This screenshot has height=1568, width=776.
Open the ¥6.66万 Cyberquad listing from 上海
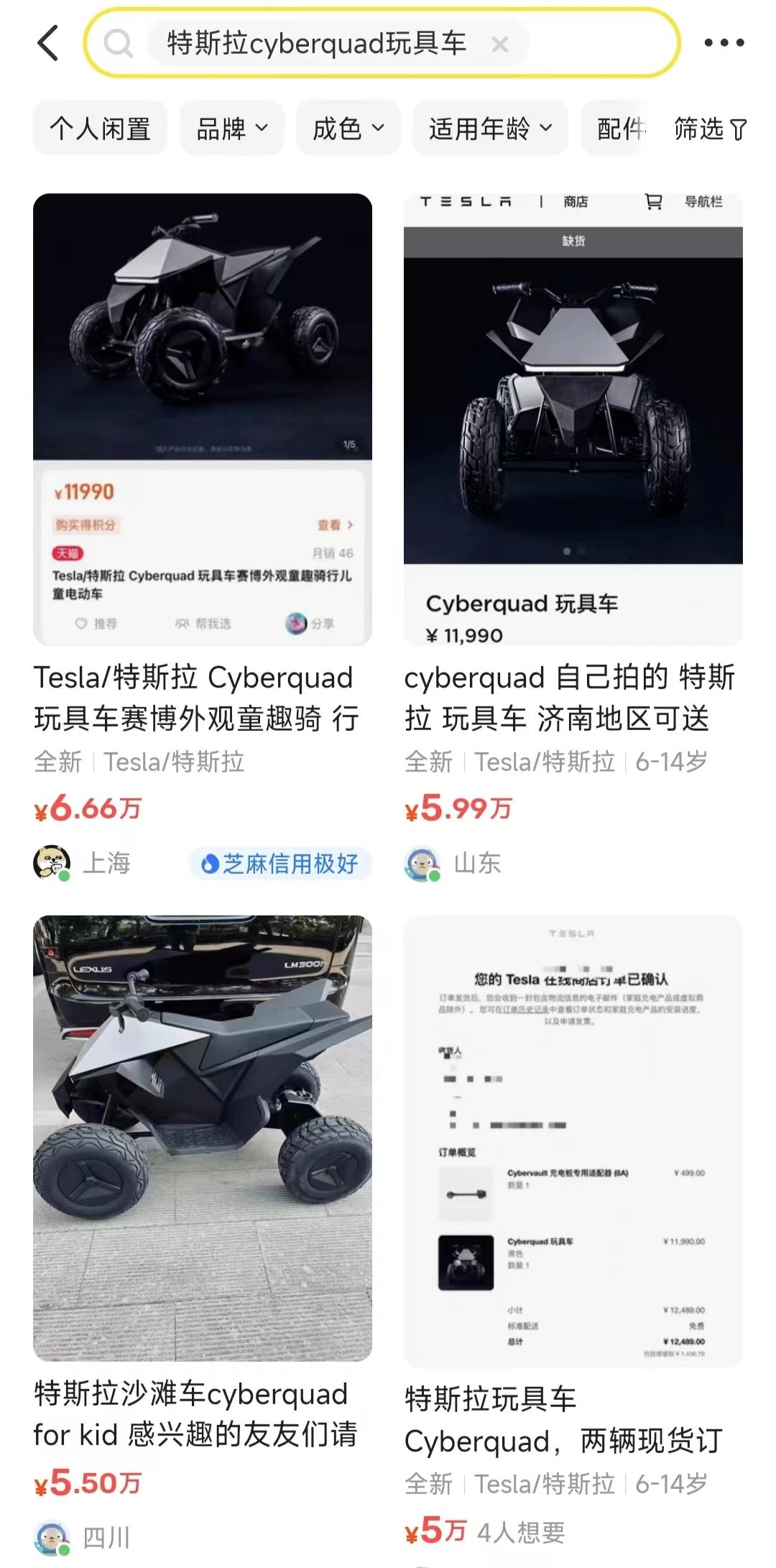pyautogui.click(x=203, y=431)
